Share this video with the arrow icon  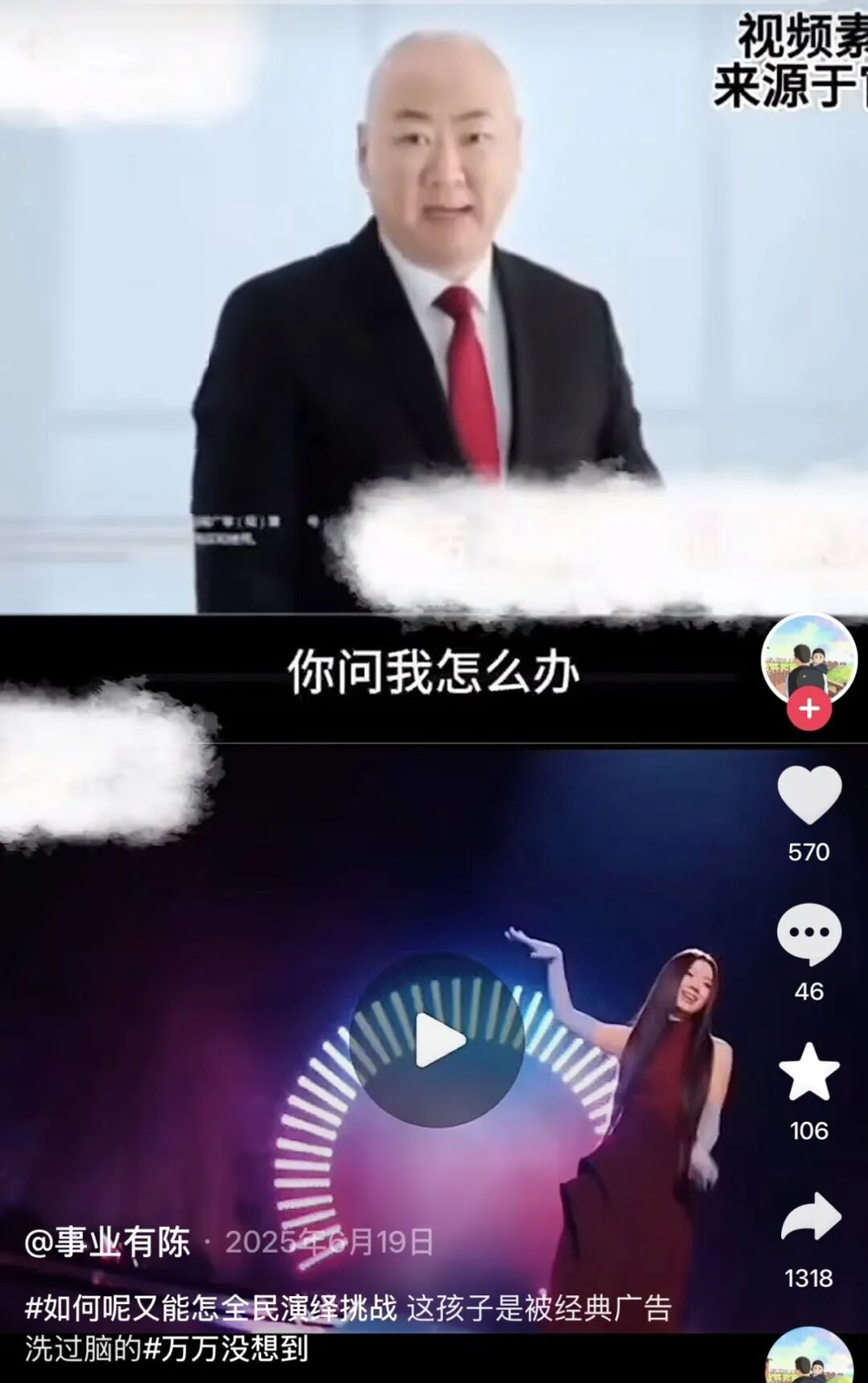click(x=809, y=1219)
